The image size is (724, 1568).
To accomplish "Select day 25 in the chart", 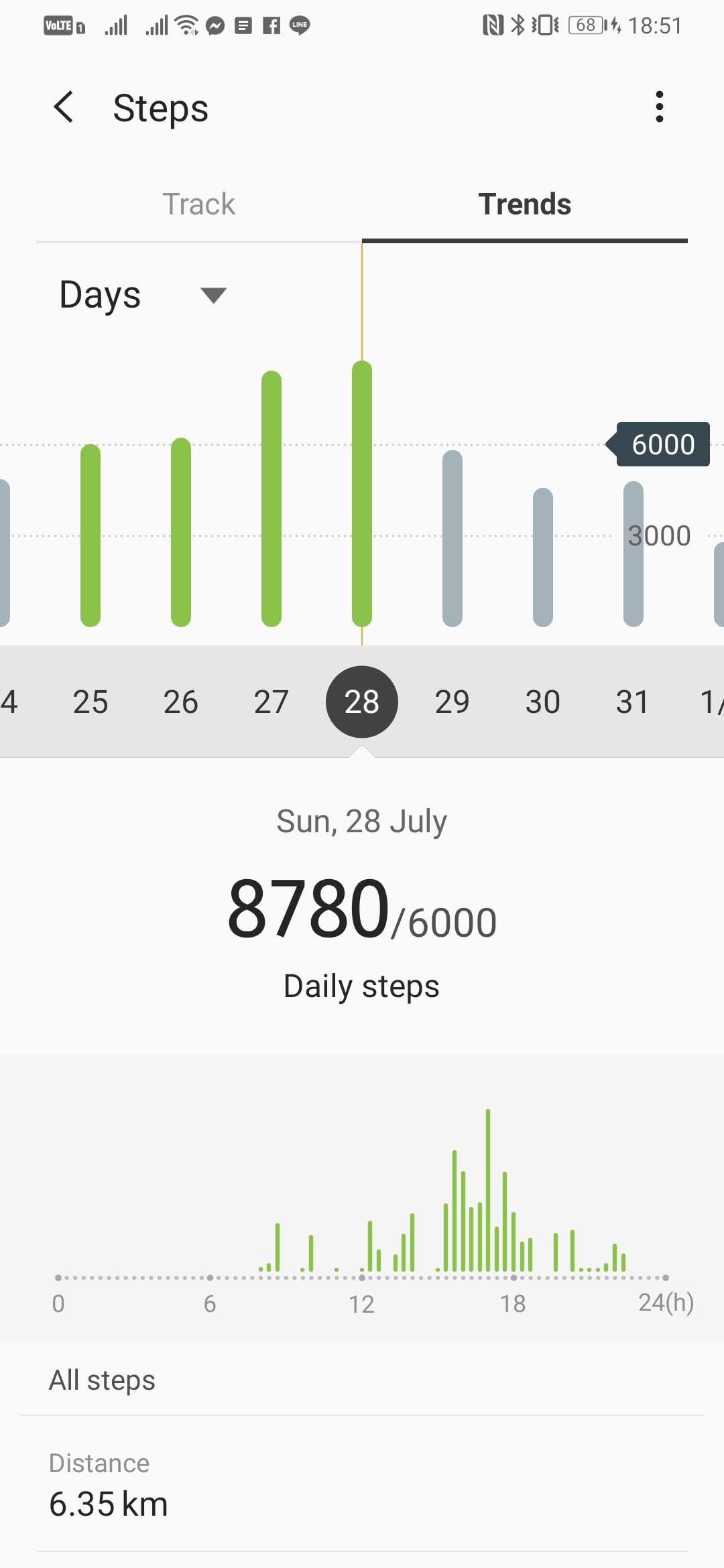I will pyautogui.click(x=90, y=702).
